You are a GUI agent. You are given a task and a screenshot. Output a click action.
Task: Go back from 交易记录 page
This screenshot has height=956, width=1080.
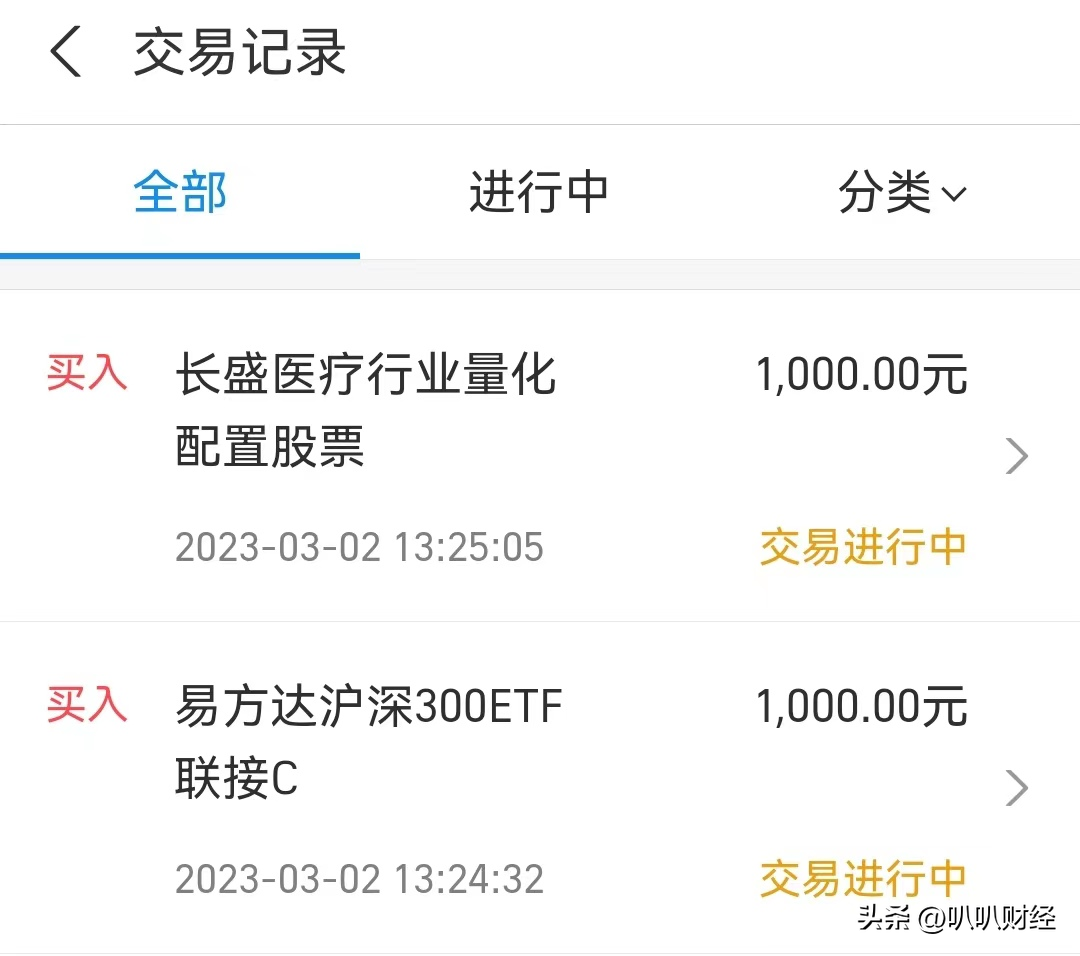(x=66, y=52)
